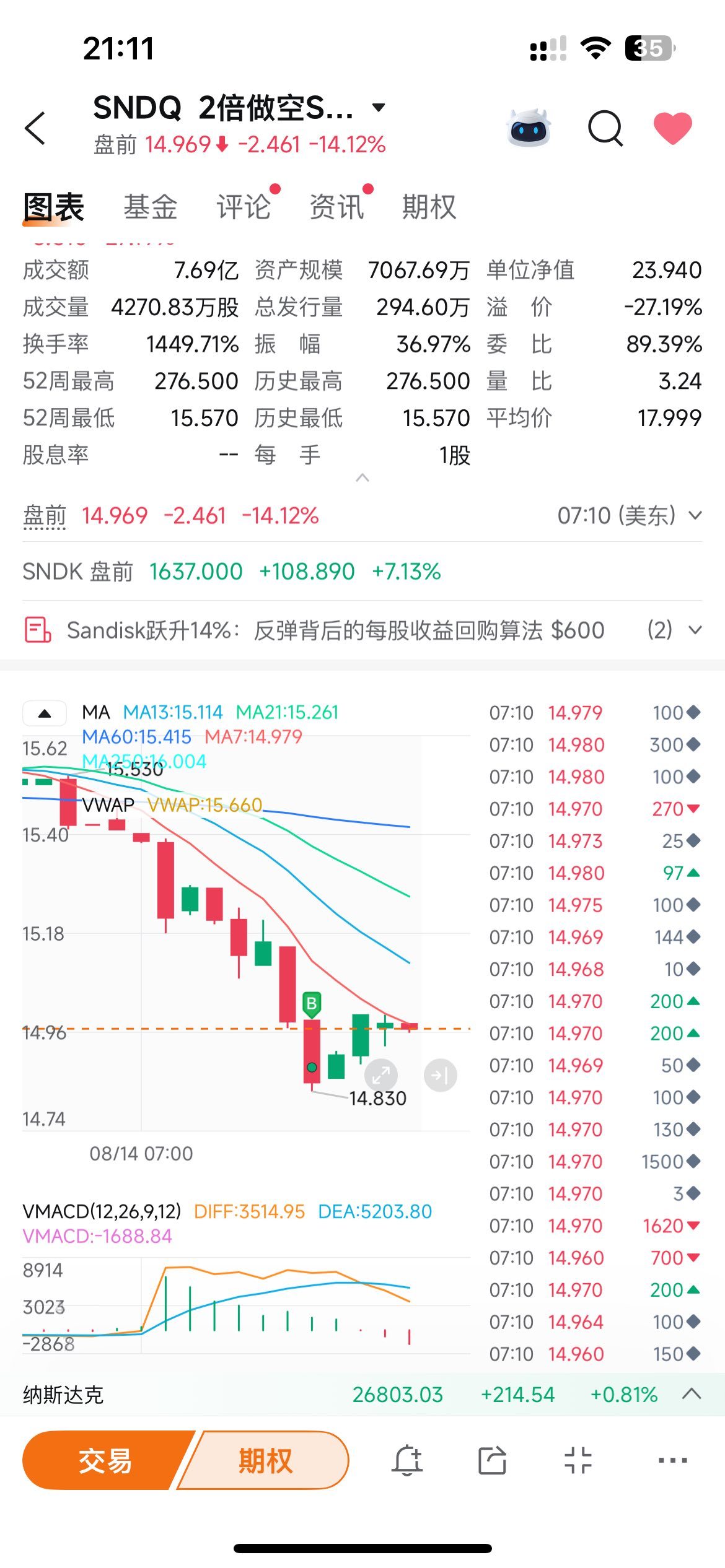Switch to the 资讯 tab

pos(336,207)
